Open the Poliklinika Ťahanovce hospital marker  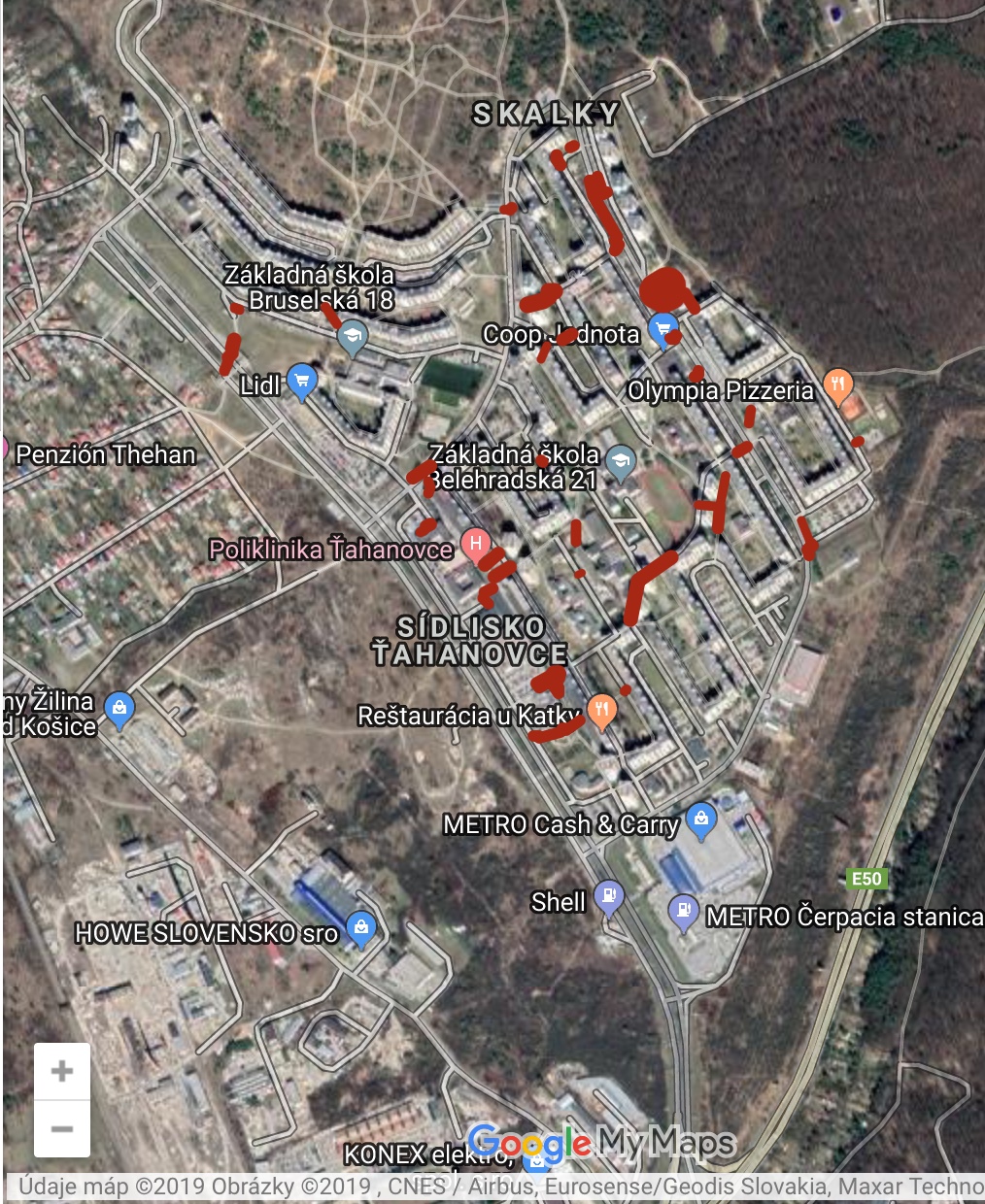click(x=475, y=543)
